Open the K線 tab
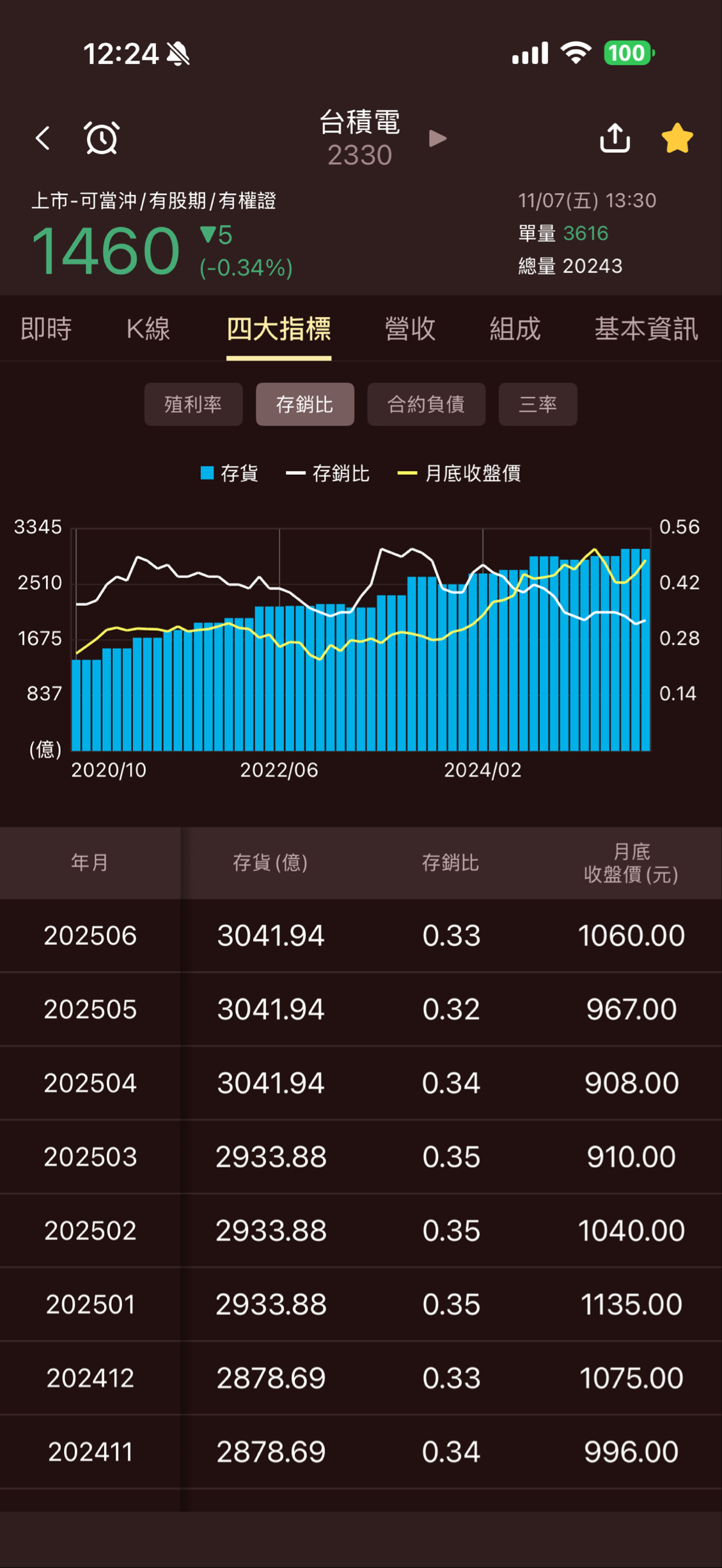 click(148, 329)
